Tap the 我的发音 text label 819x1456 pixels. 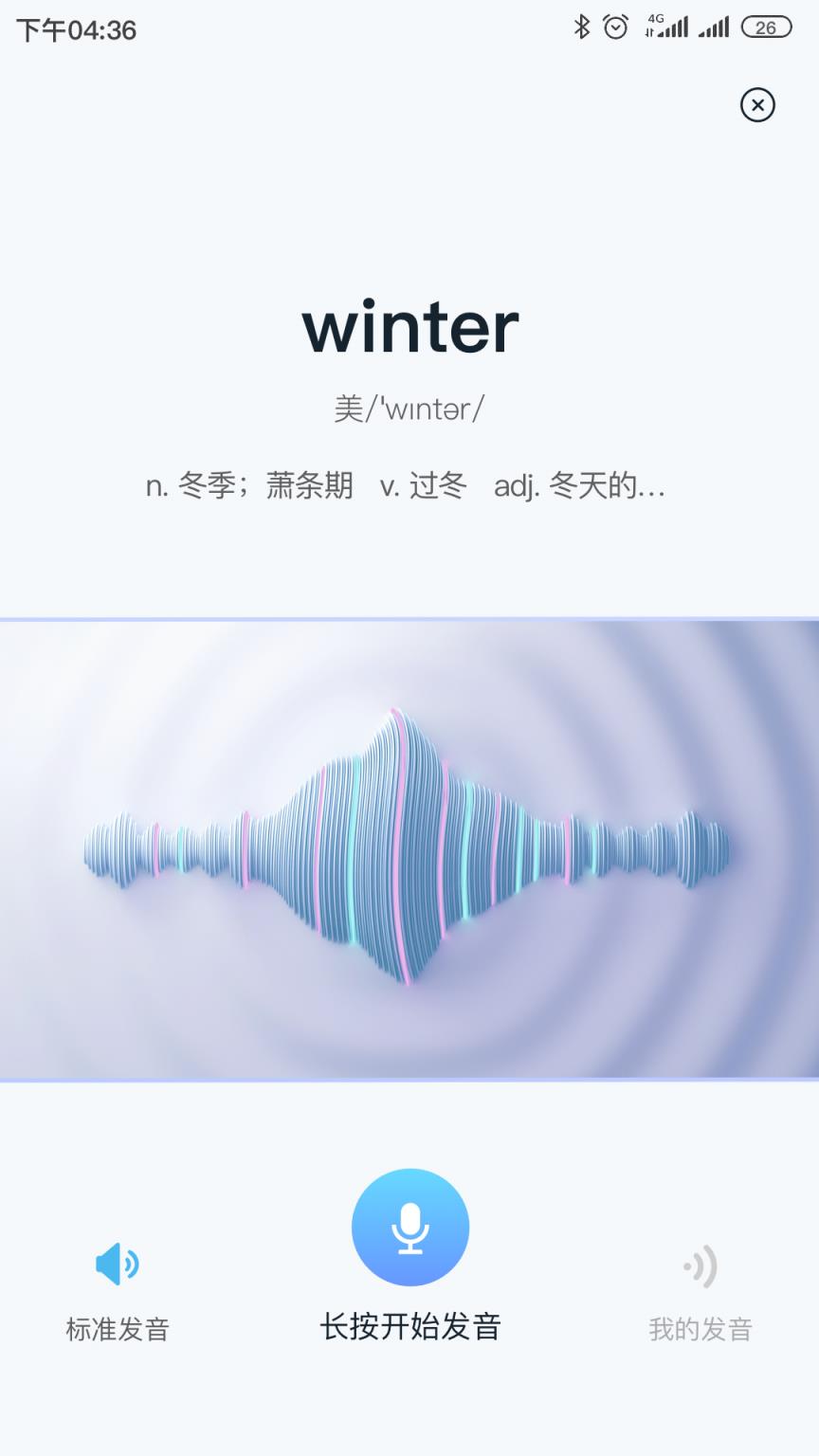[700, 1329]
